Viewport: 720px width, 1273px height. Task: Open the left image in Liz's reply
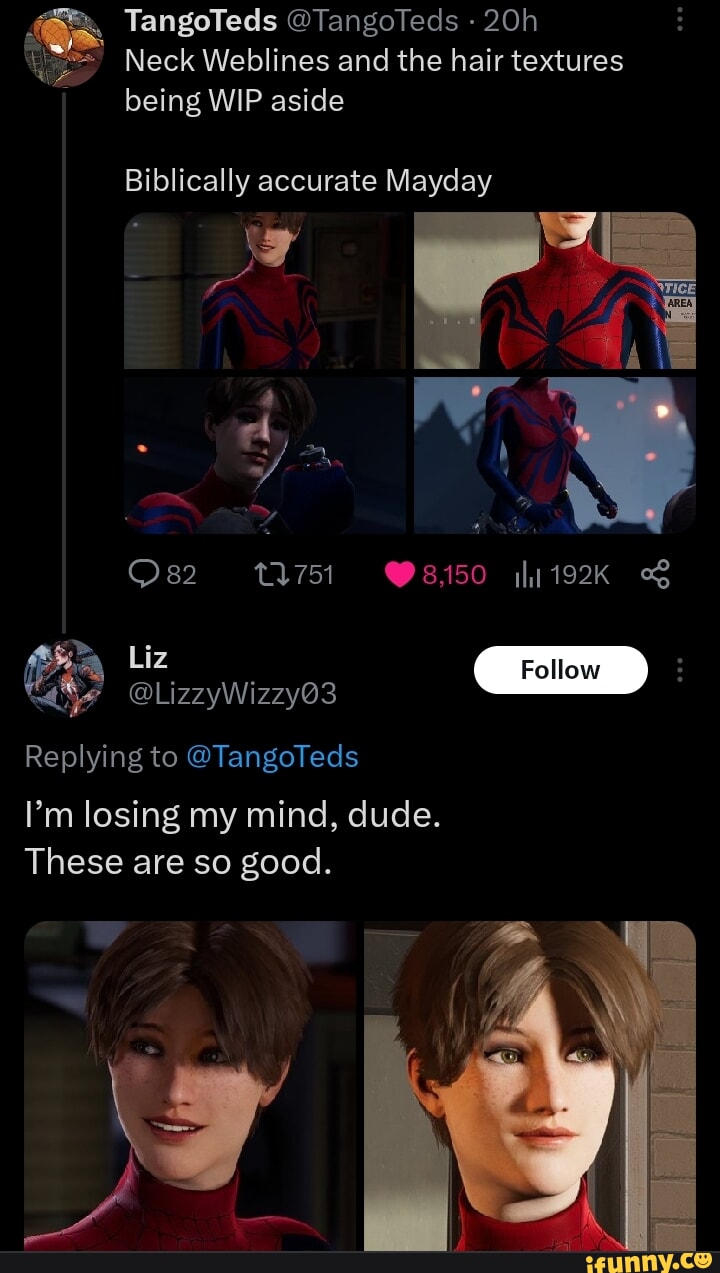pos(190,1085)
